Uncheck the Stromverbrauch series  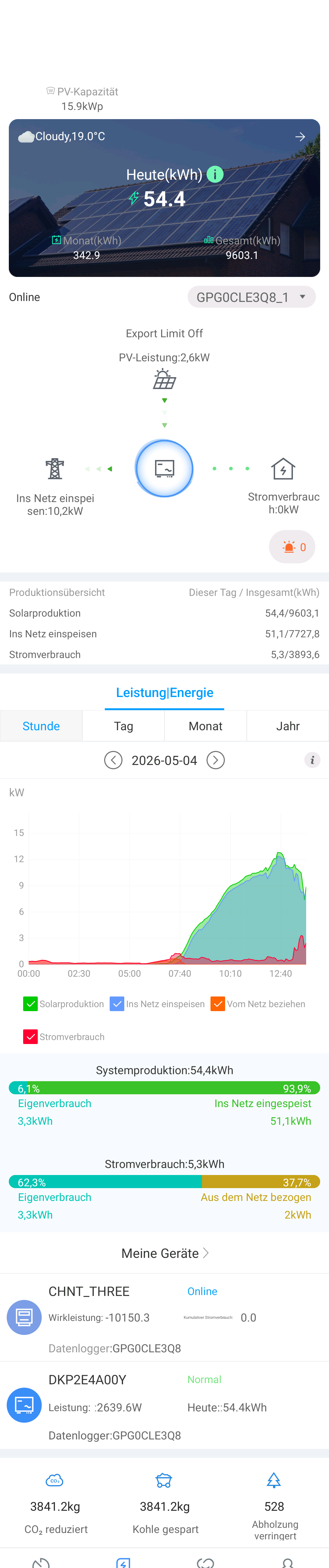click(30, 1037)
